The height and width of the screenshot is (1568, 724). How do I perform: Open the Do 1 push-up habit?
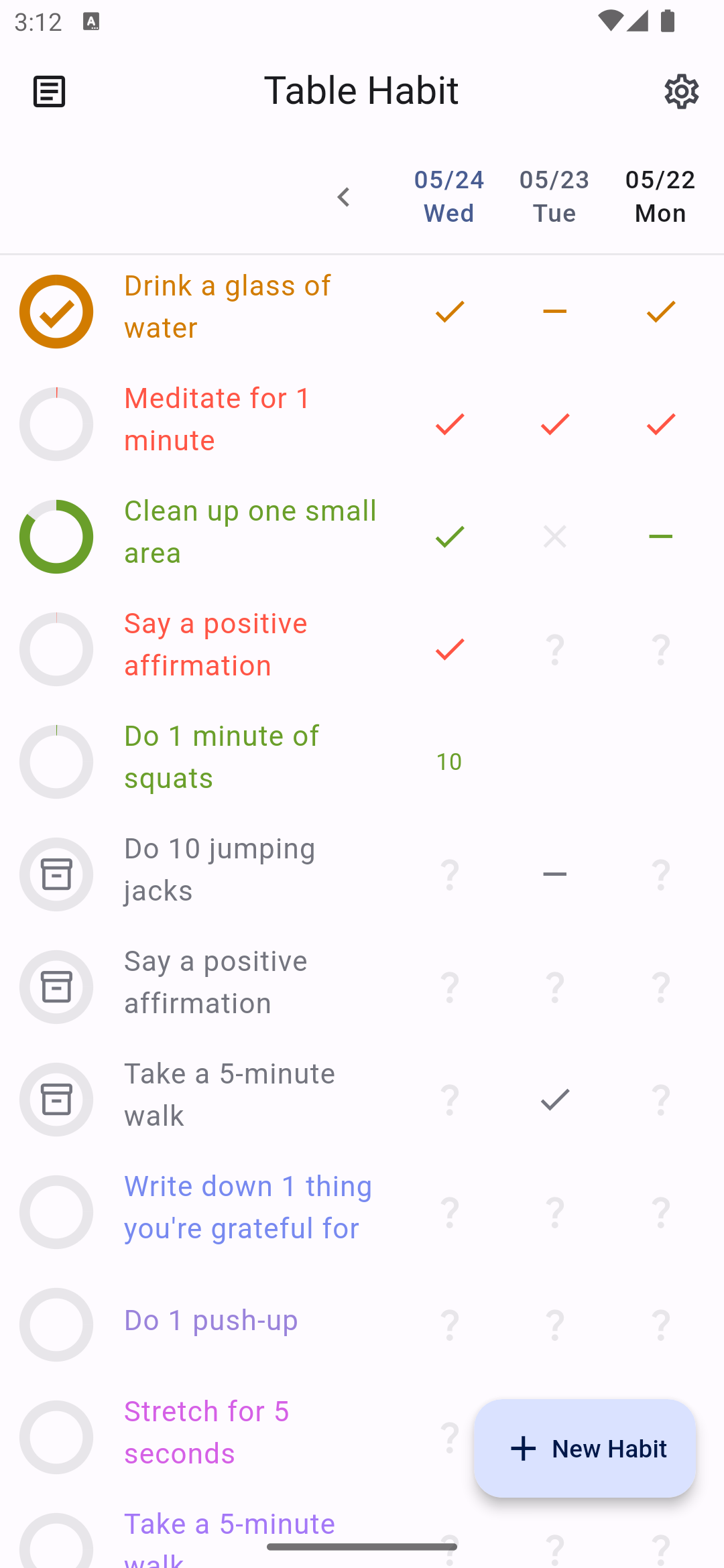[x=211, y=1320]
